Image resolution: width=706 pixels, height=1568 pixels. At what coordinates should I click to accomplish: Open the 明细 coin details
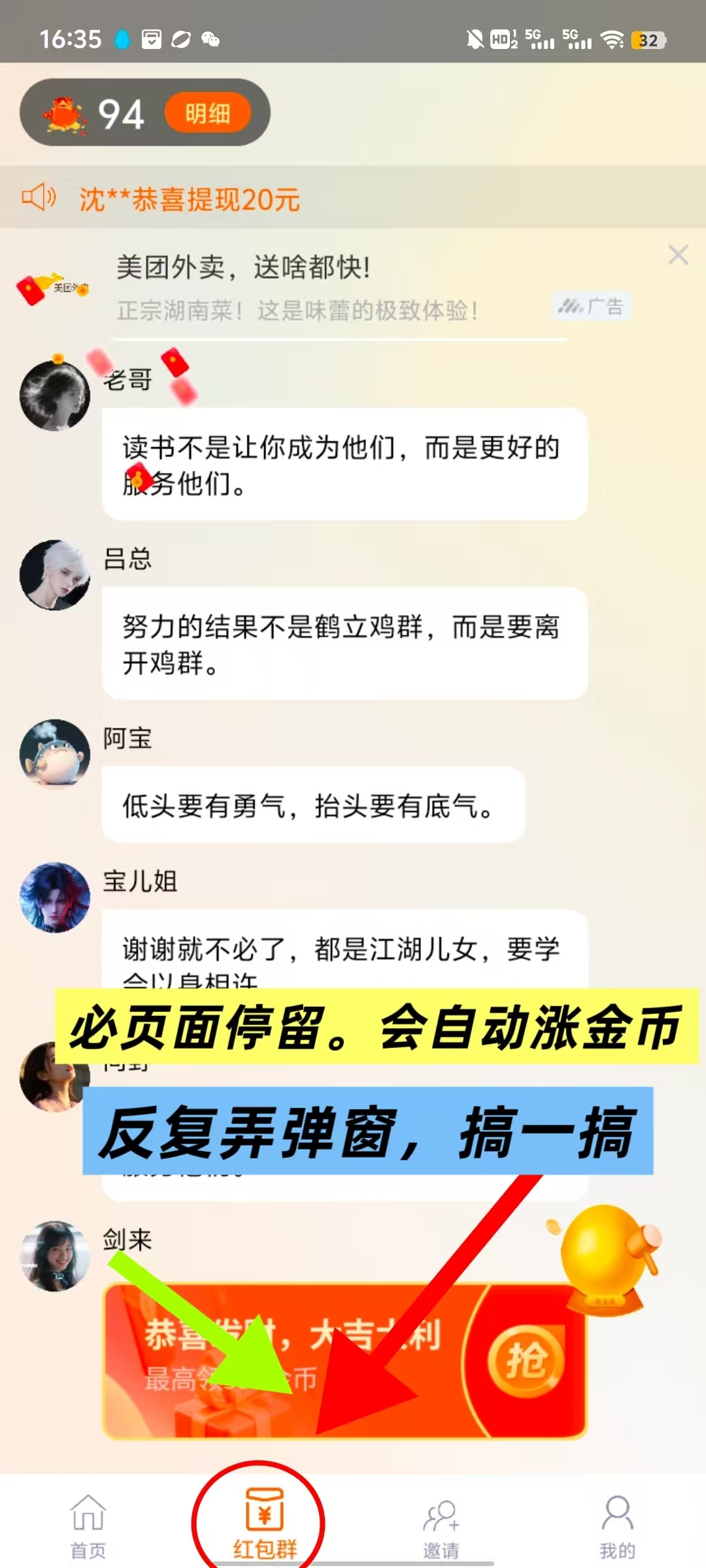point(207,113)
